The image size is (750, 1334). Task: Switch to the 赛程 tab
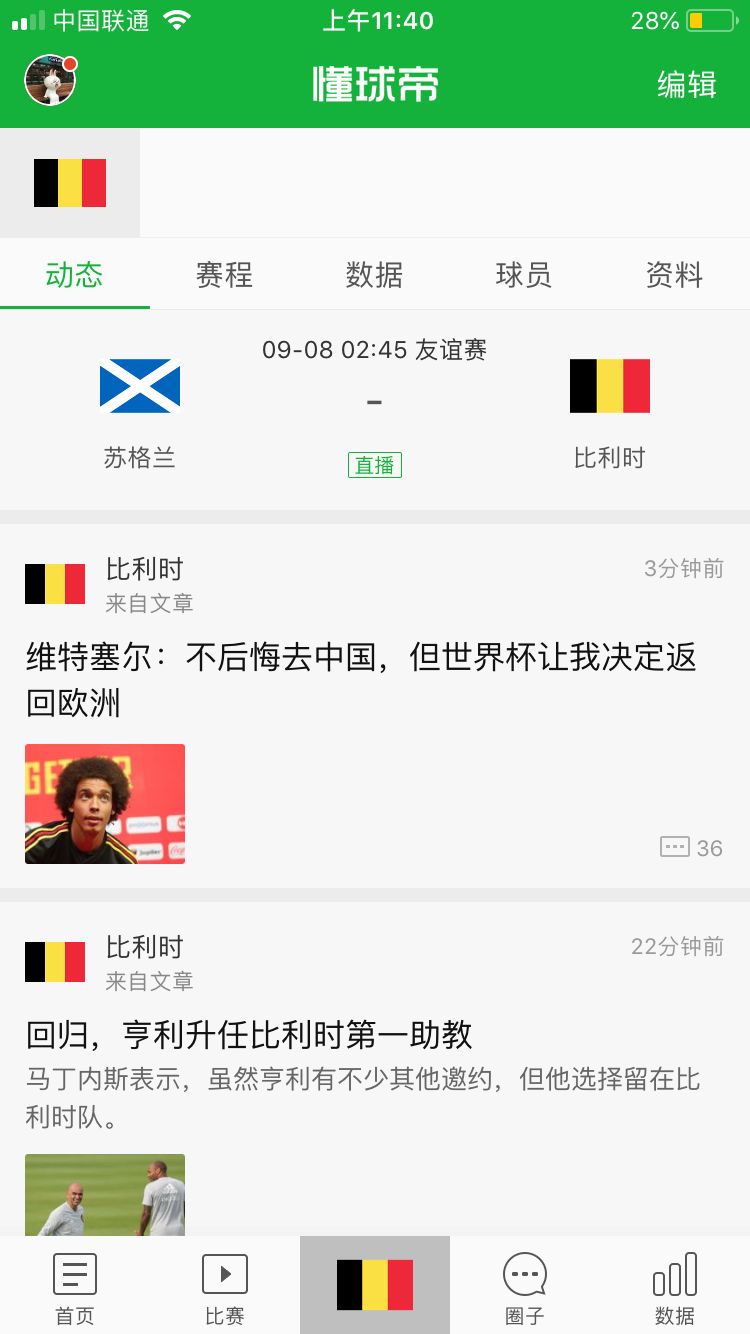(224, 275)
